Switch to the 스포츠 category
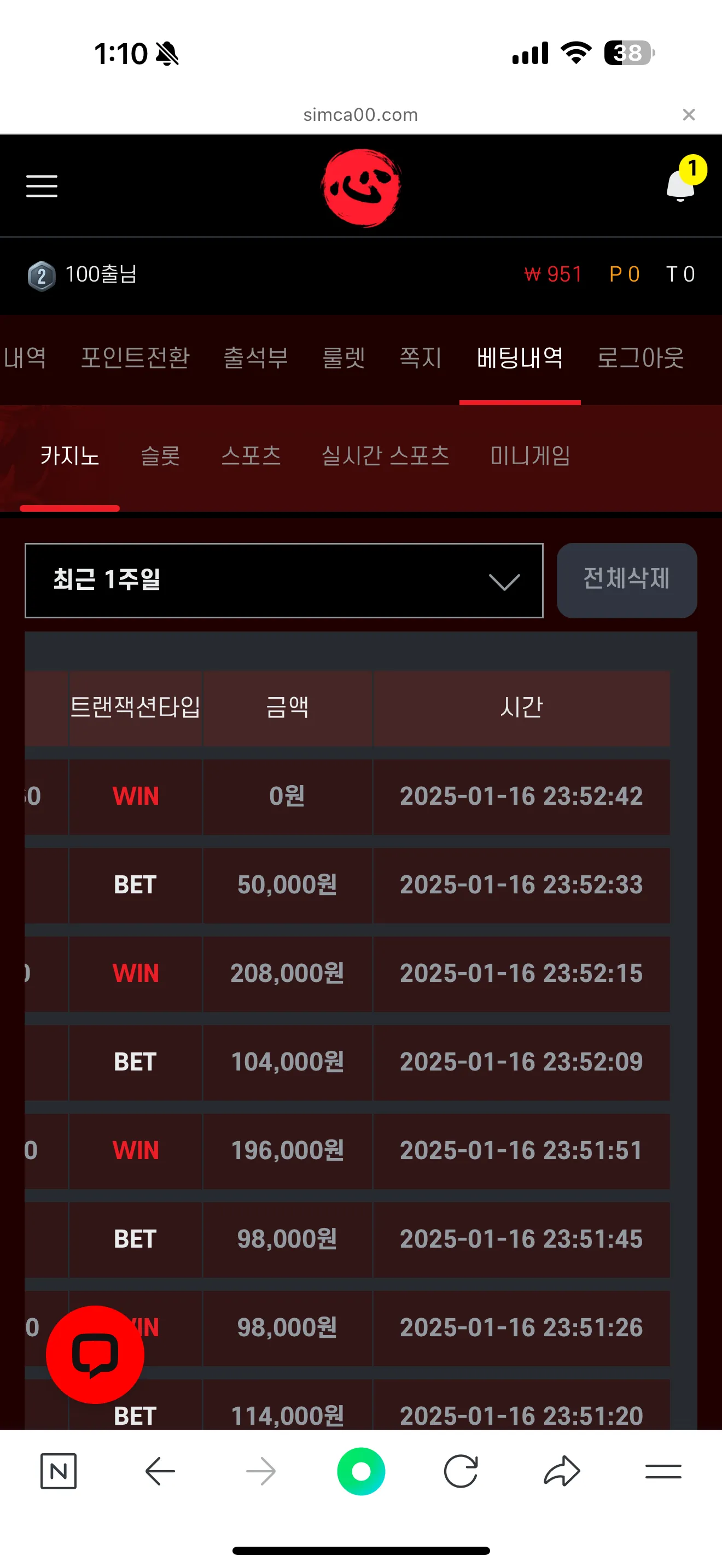The width and height of the screenshot is (722, 1568). click(x=251, y=455)
